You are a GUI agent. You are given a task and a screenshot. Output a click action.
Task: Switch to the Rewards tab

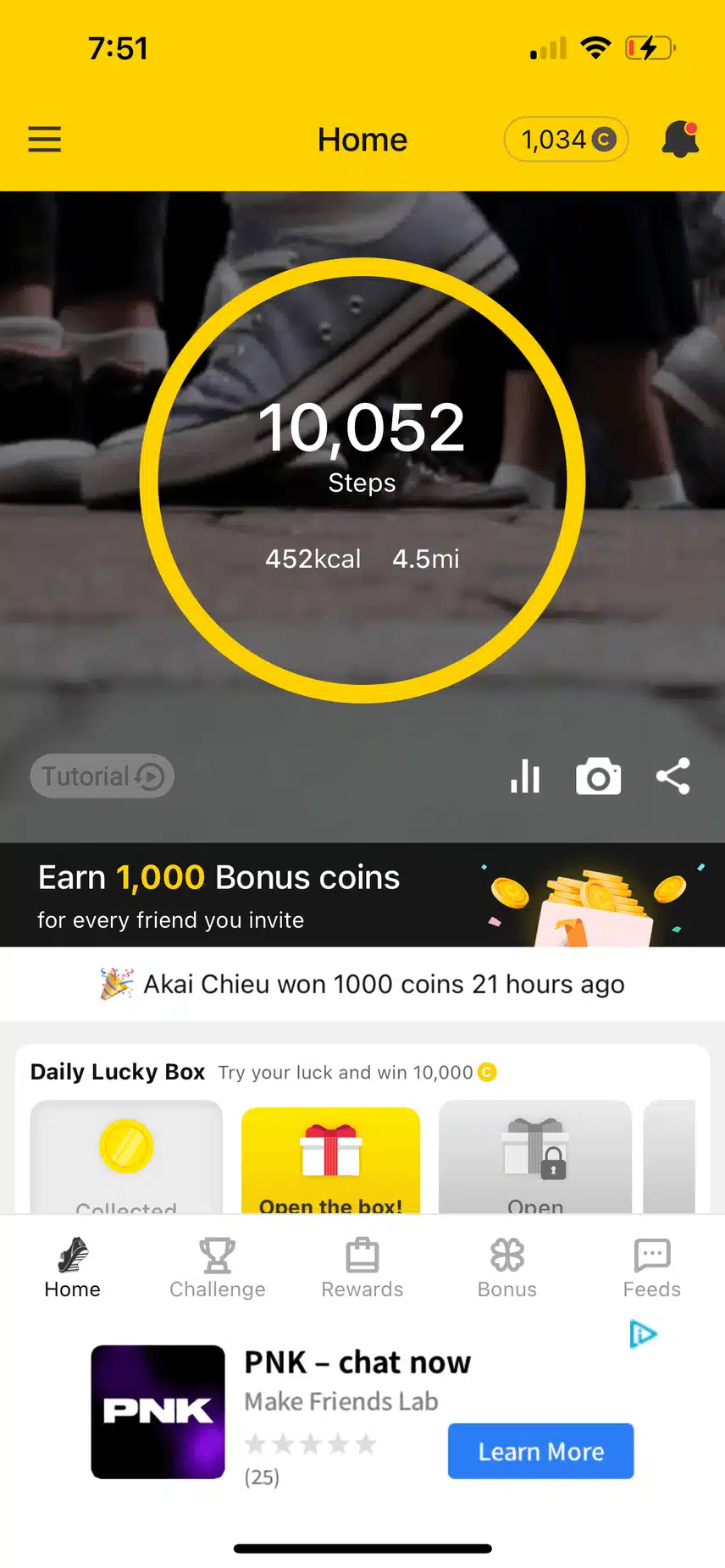(362, 1267)
